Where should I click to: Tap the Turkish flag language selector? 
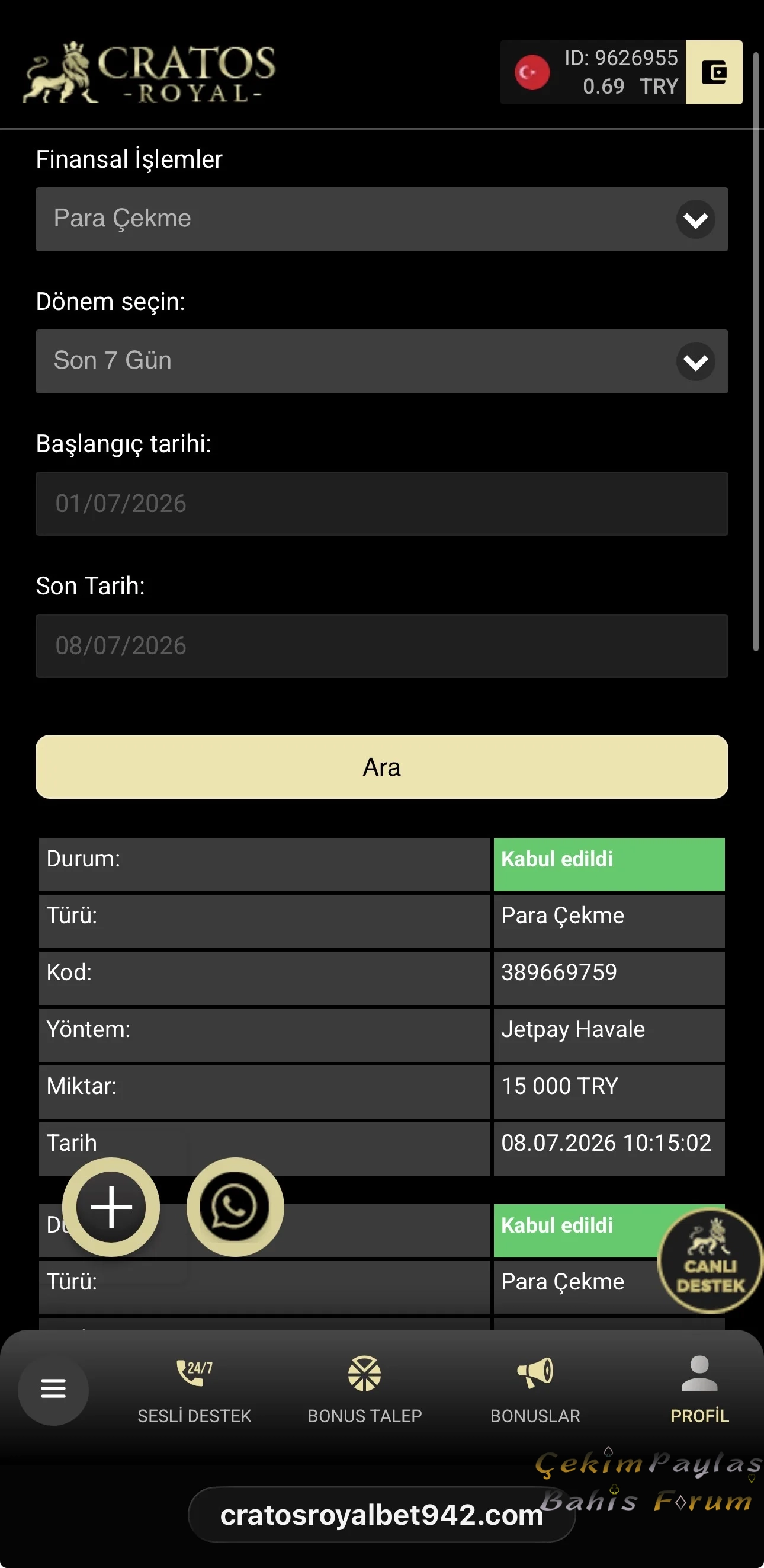(x=532, y=72)
